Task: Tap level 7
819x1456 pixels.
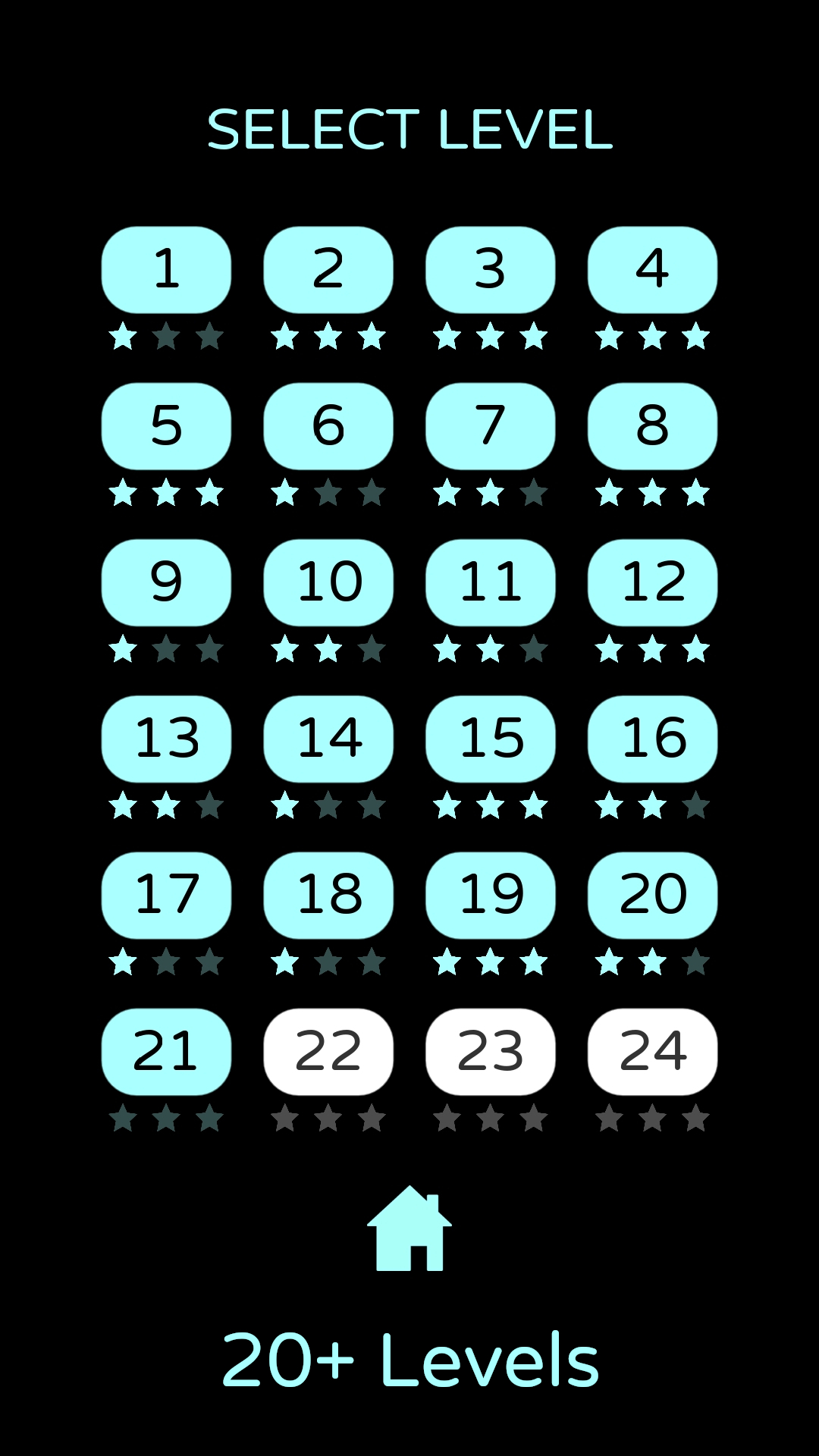Action: coord(491,426)
